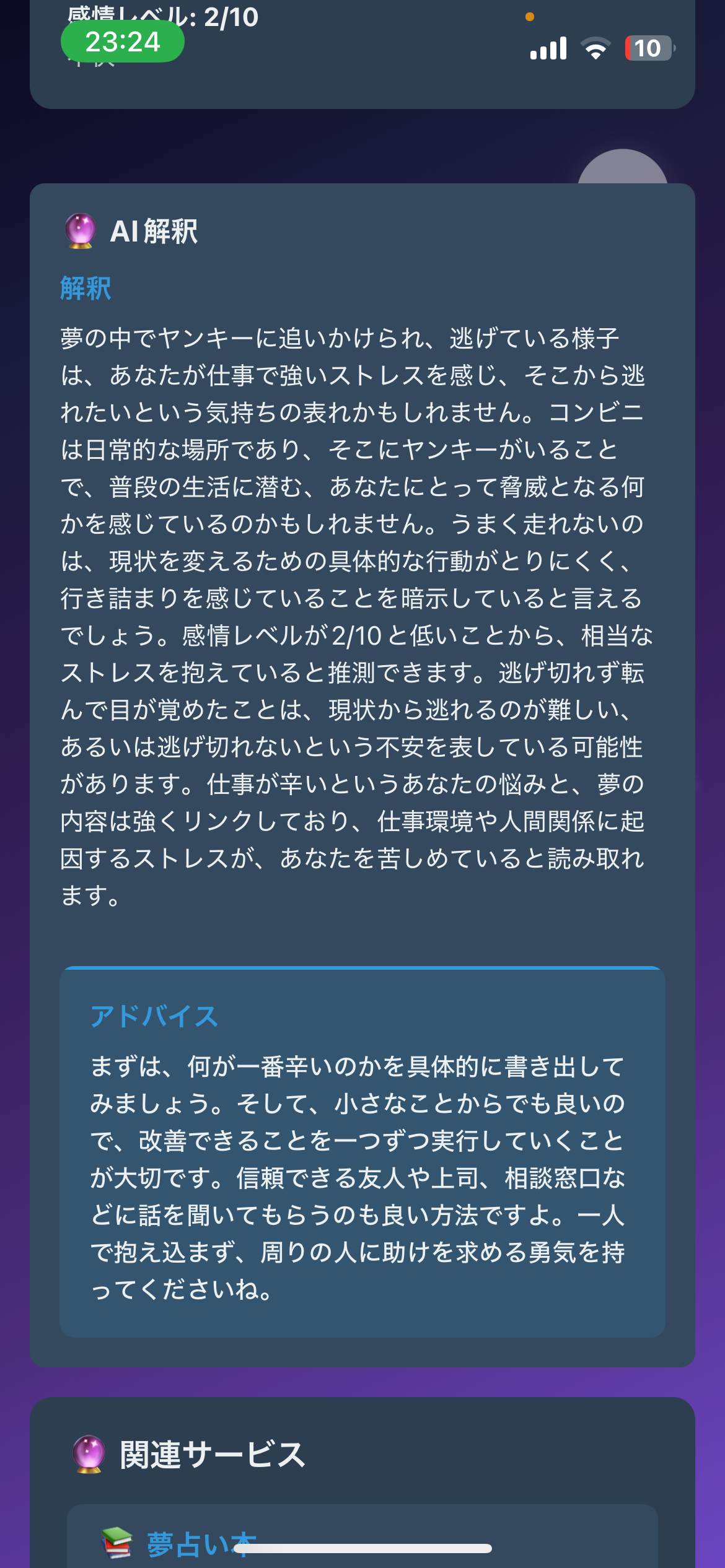Collapse the アドバイス advice box
725x1568 pixels.
362,1152
